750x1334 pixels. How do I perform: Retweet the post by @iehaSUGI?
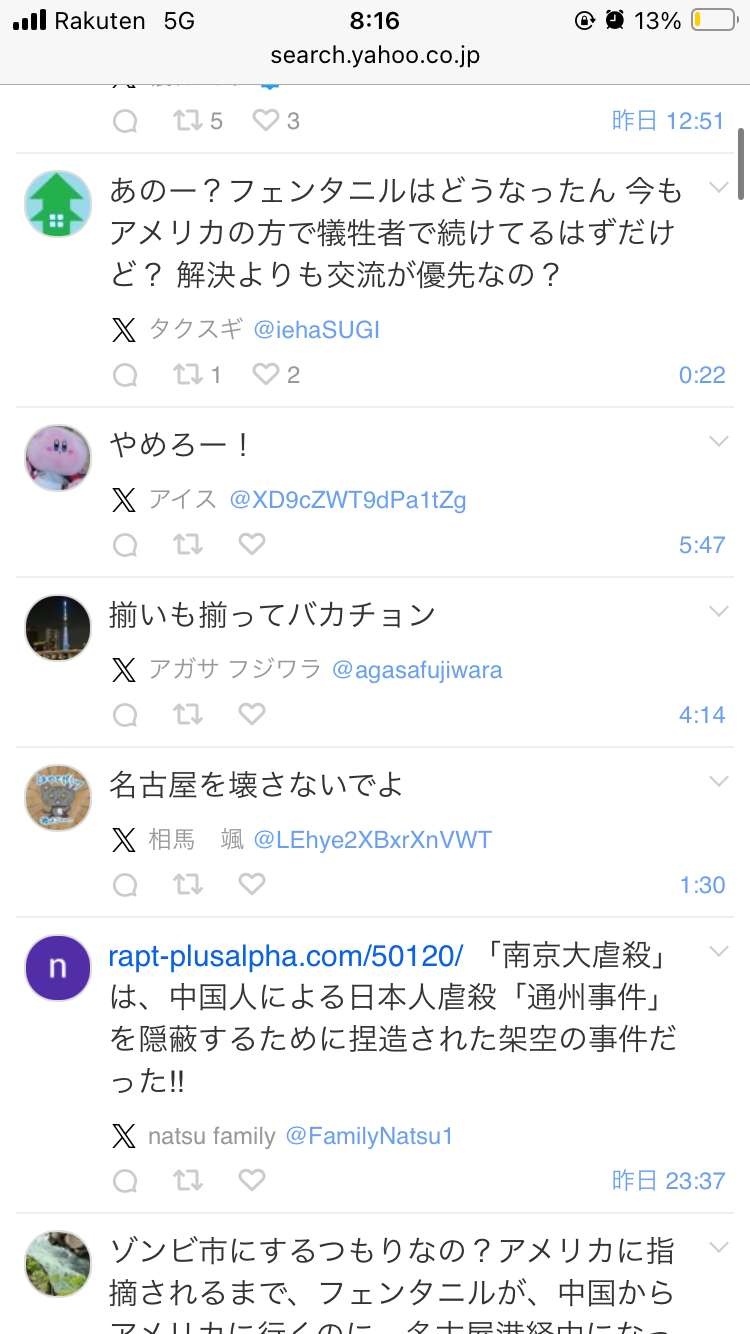[x=187, y=375]
